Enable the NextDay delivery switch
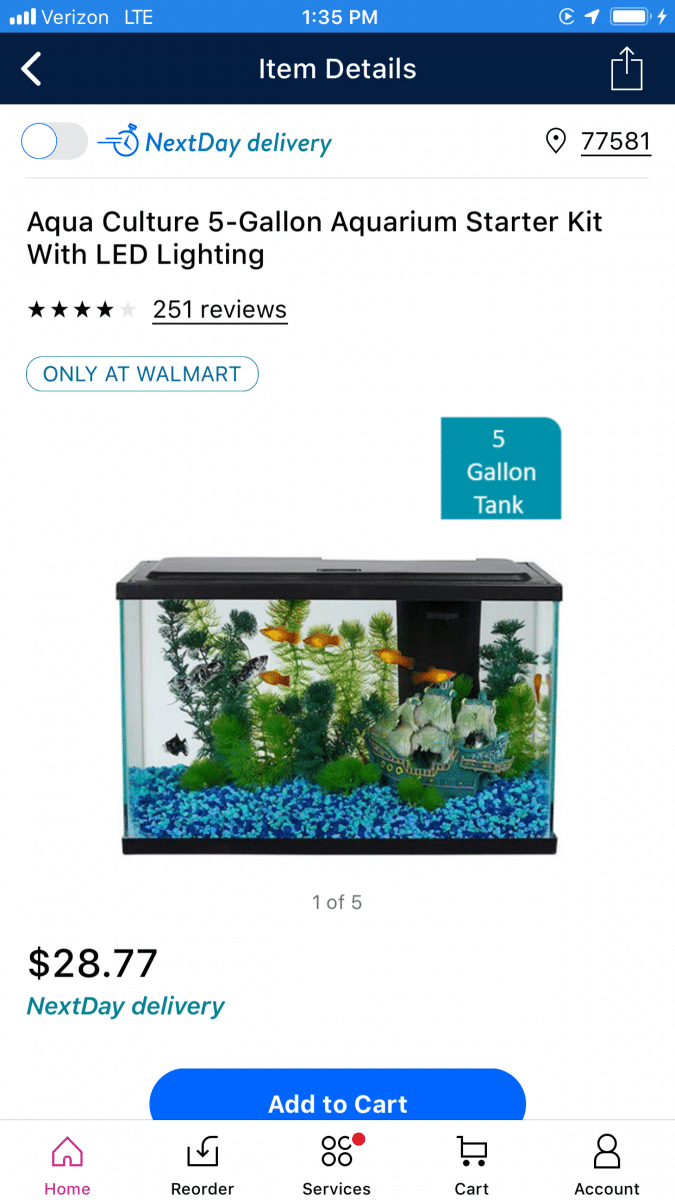This screenshot has height=1200, width=675. (x=55, y=142)
